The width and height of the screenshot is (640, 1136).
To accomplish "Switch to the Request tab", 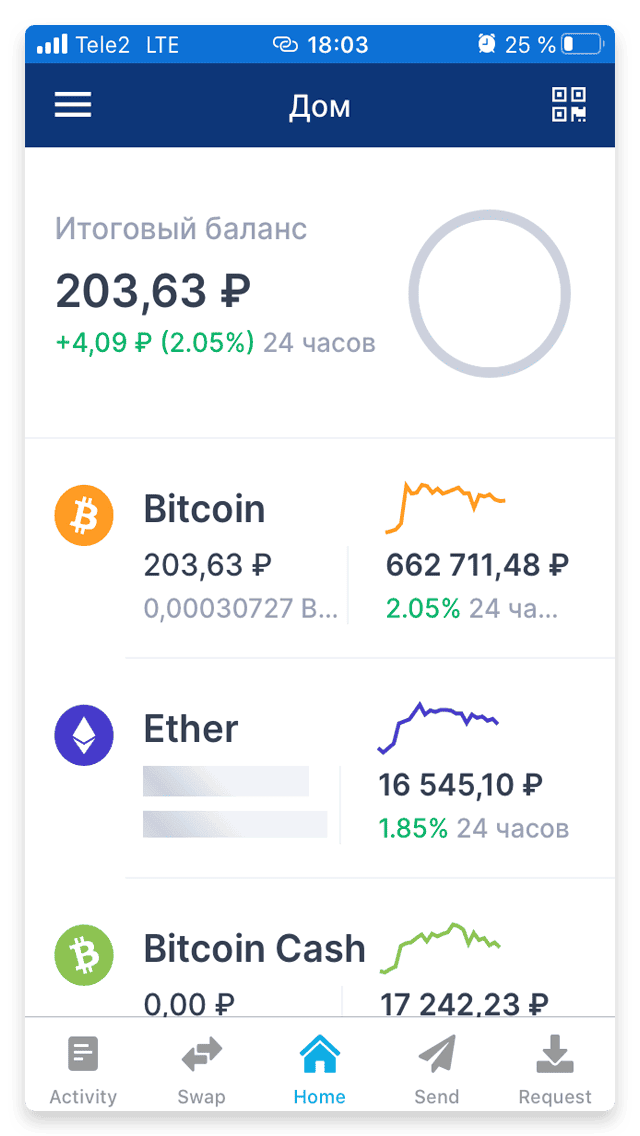I will 555,1070.
